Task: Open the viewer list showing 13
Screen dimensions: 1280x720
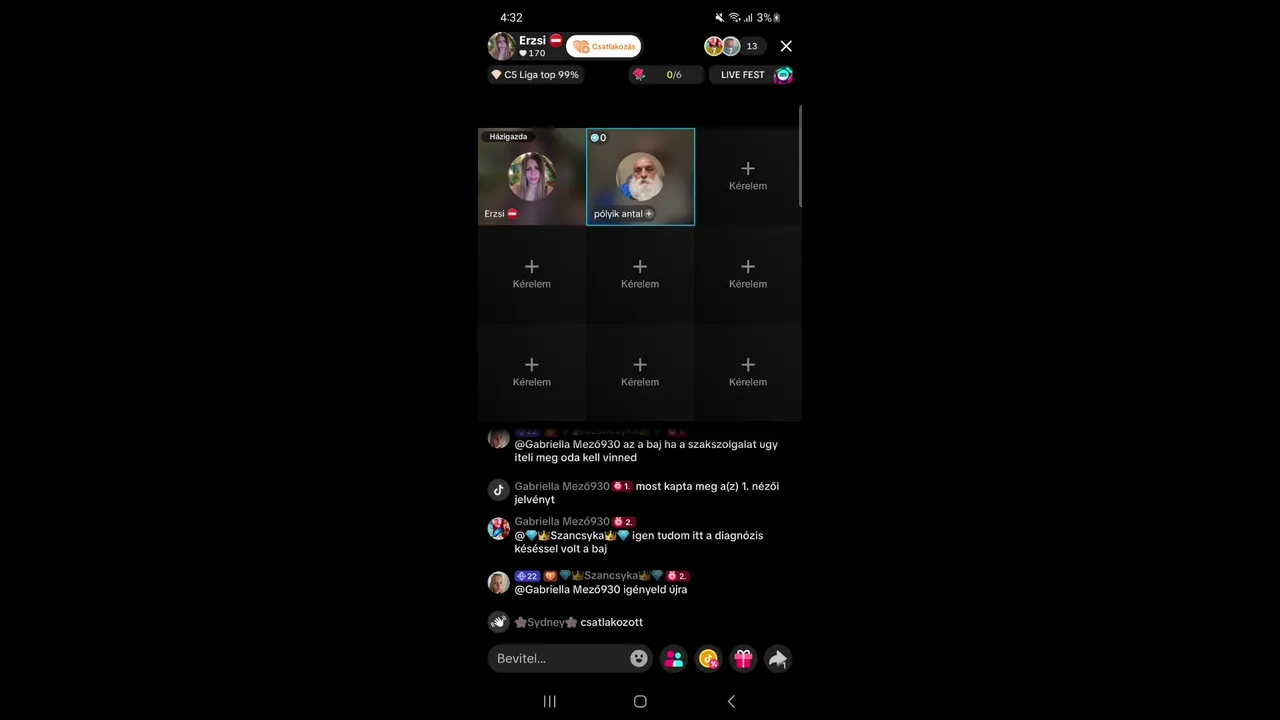Action: click(751, 46)
